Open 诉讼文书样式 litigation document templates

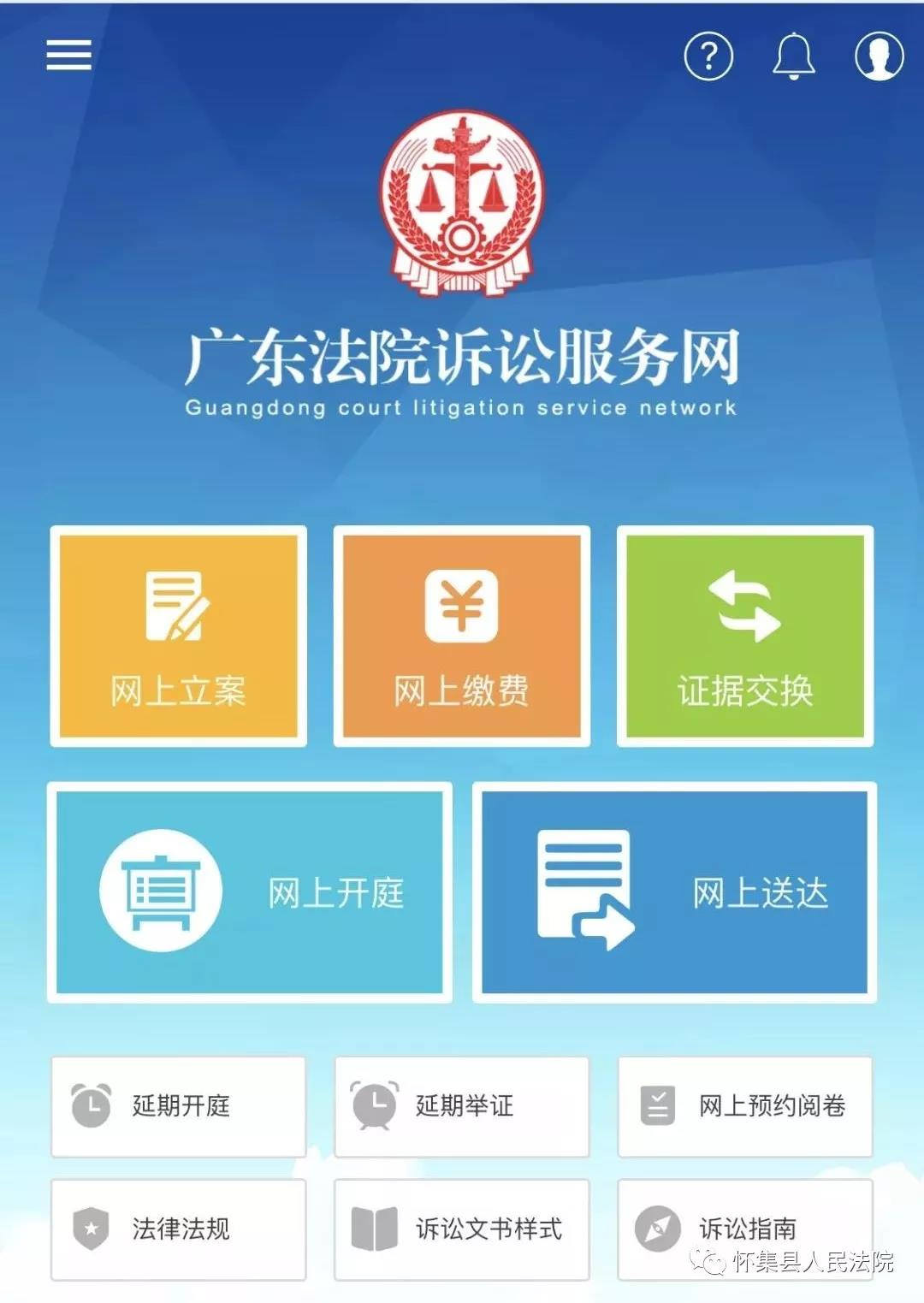coord(461,1229)
